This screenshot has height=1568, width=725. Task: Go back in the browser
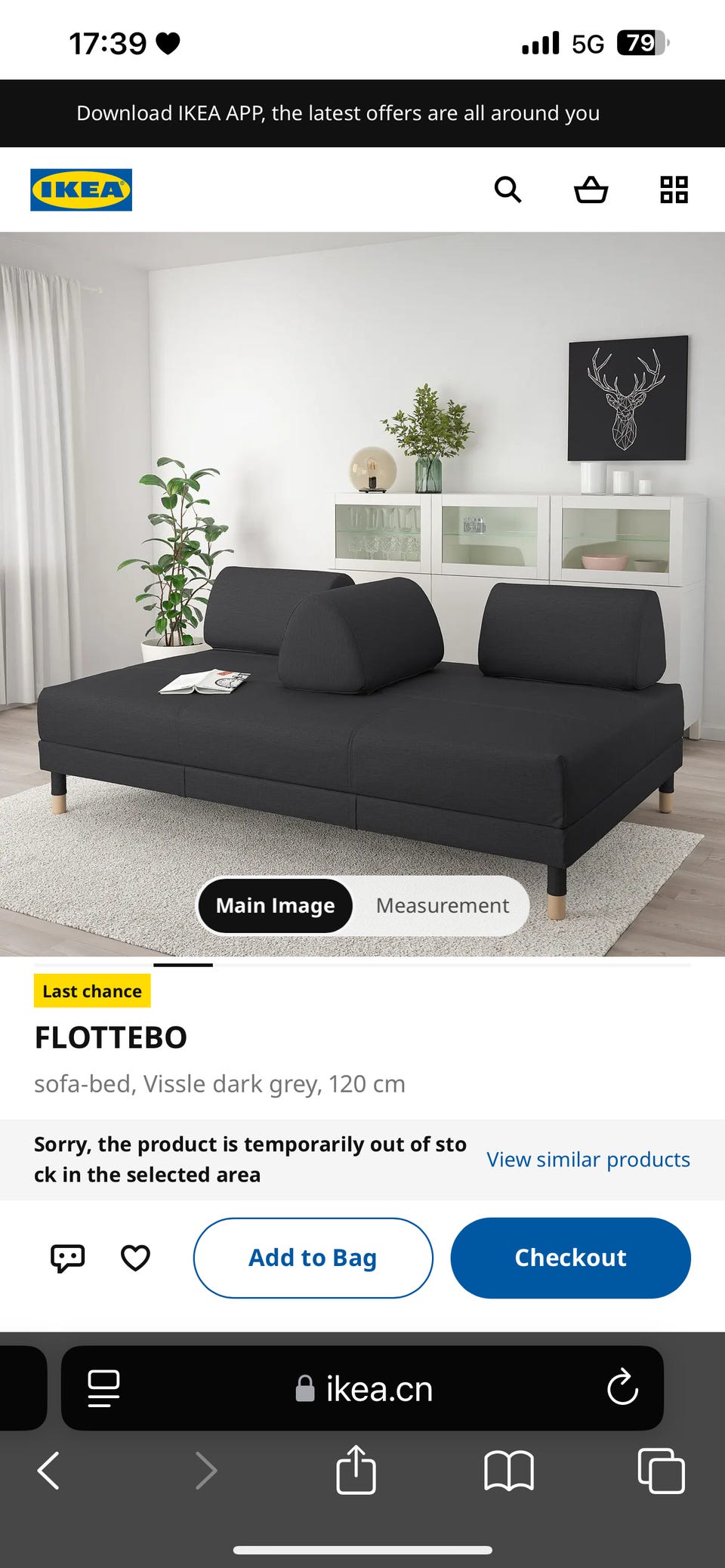[x=48, y=1471]
